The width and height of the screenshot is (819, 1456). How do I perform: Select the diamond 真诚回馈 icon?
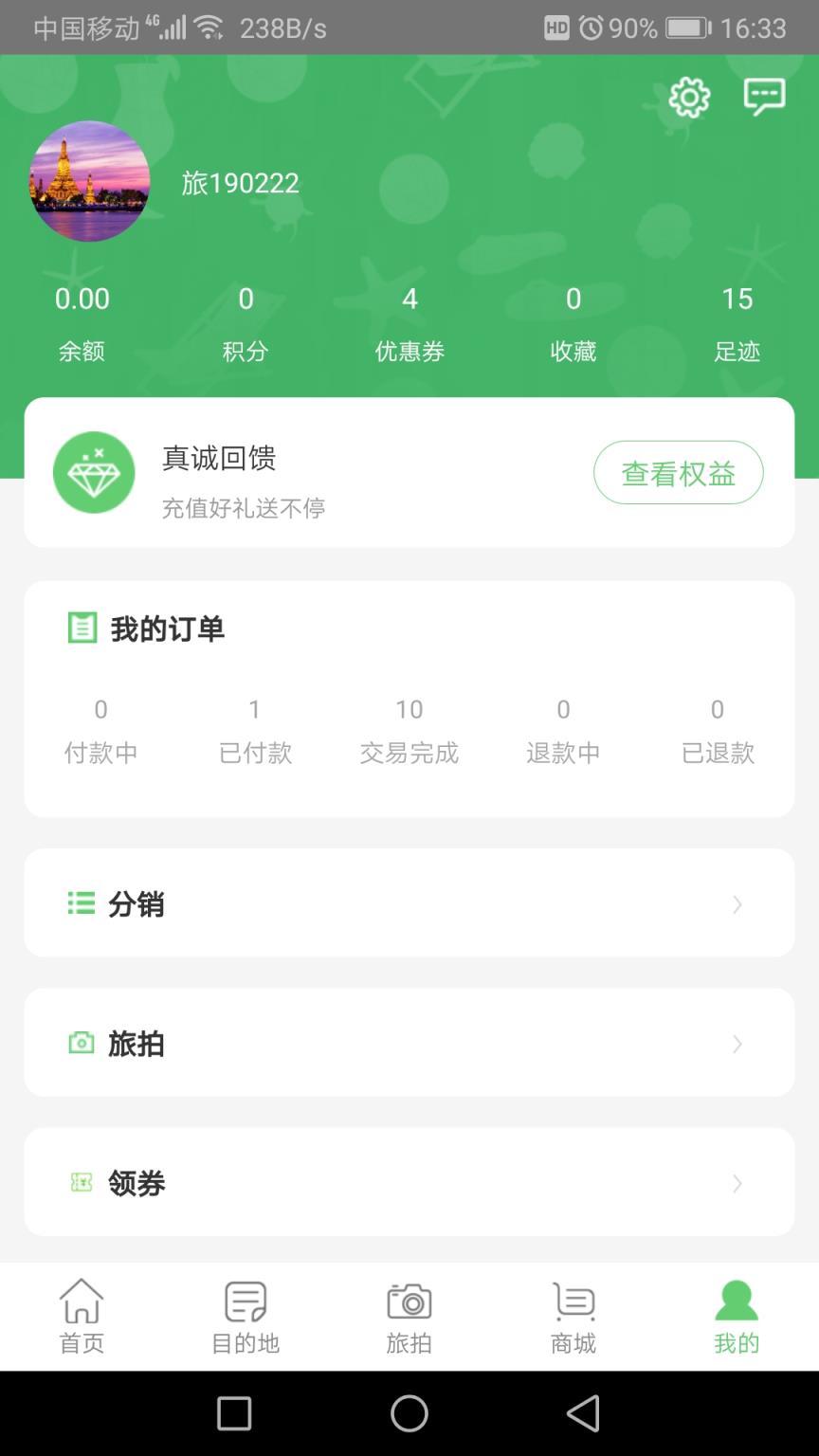pyautogui.click(x=94, y=472)
